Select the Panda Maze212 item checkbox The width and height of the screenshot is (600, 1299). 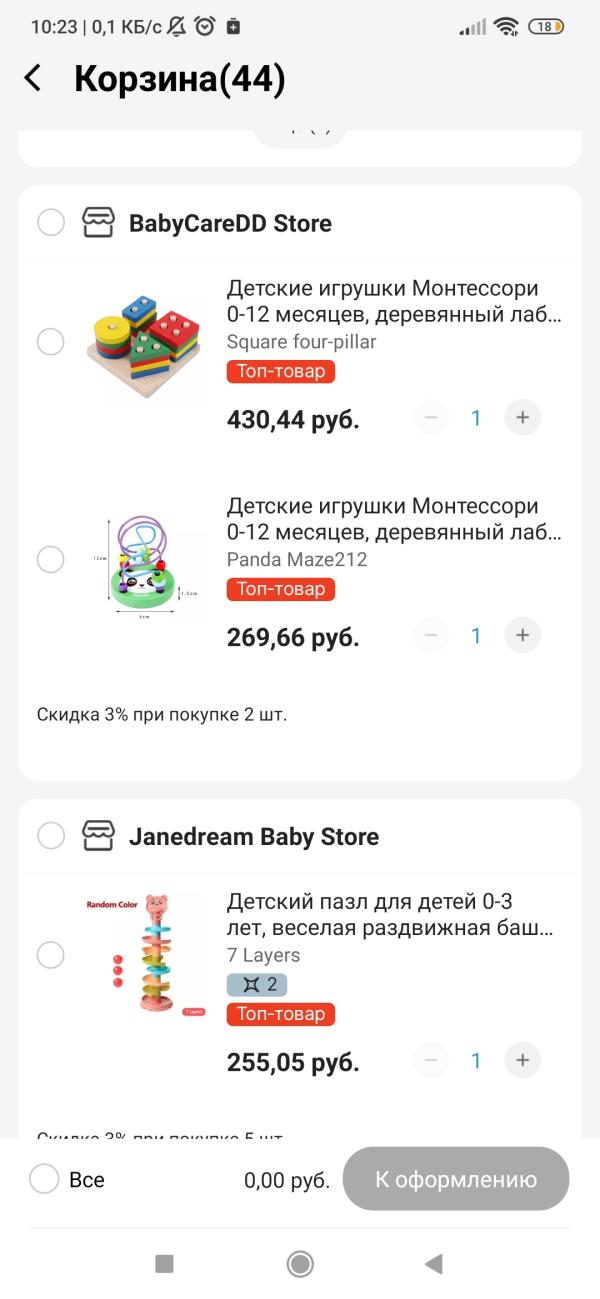coord(51,560)
